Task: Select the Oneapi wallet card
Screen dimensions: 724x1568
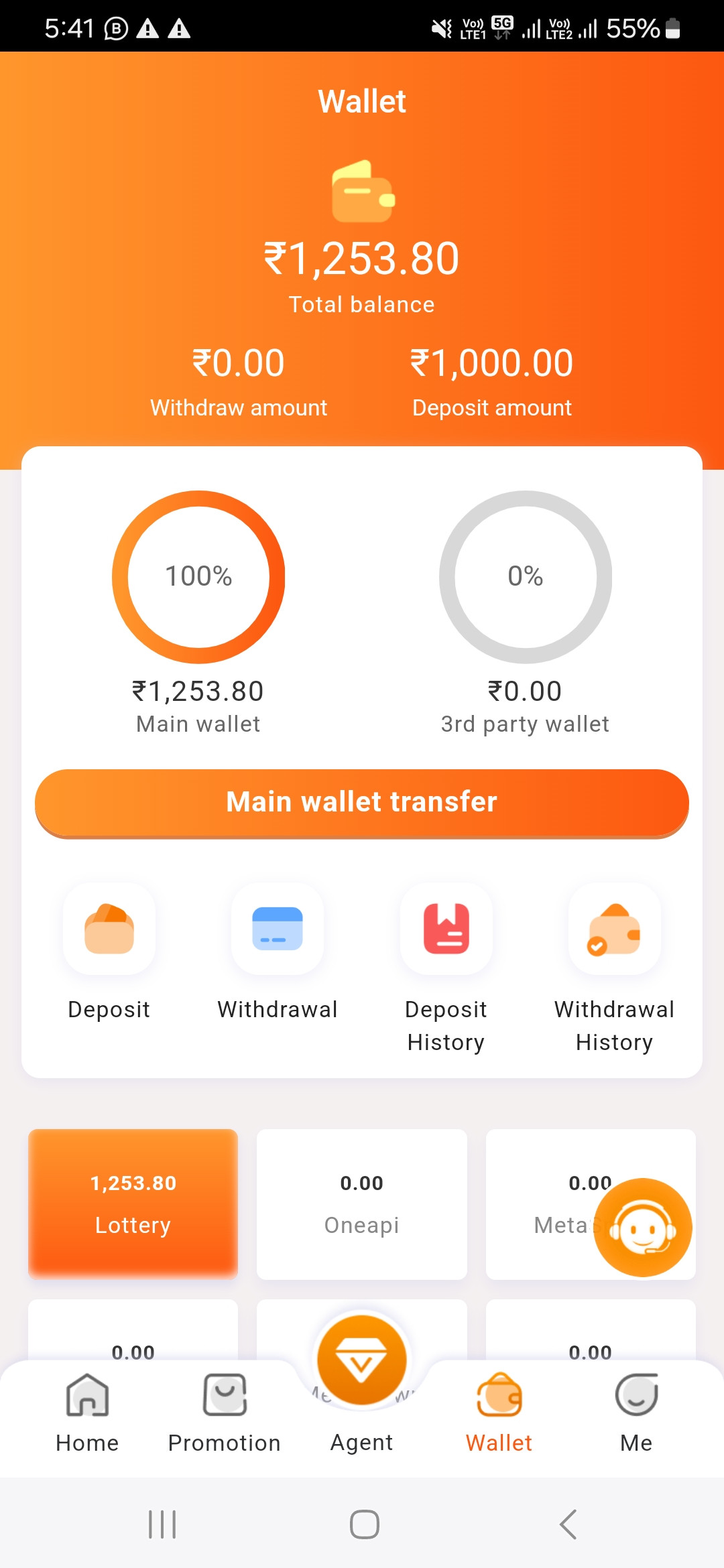Action: tap(362, 1203)
